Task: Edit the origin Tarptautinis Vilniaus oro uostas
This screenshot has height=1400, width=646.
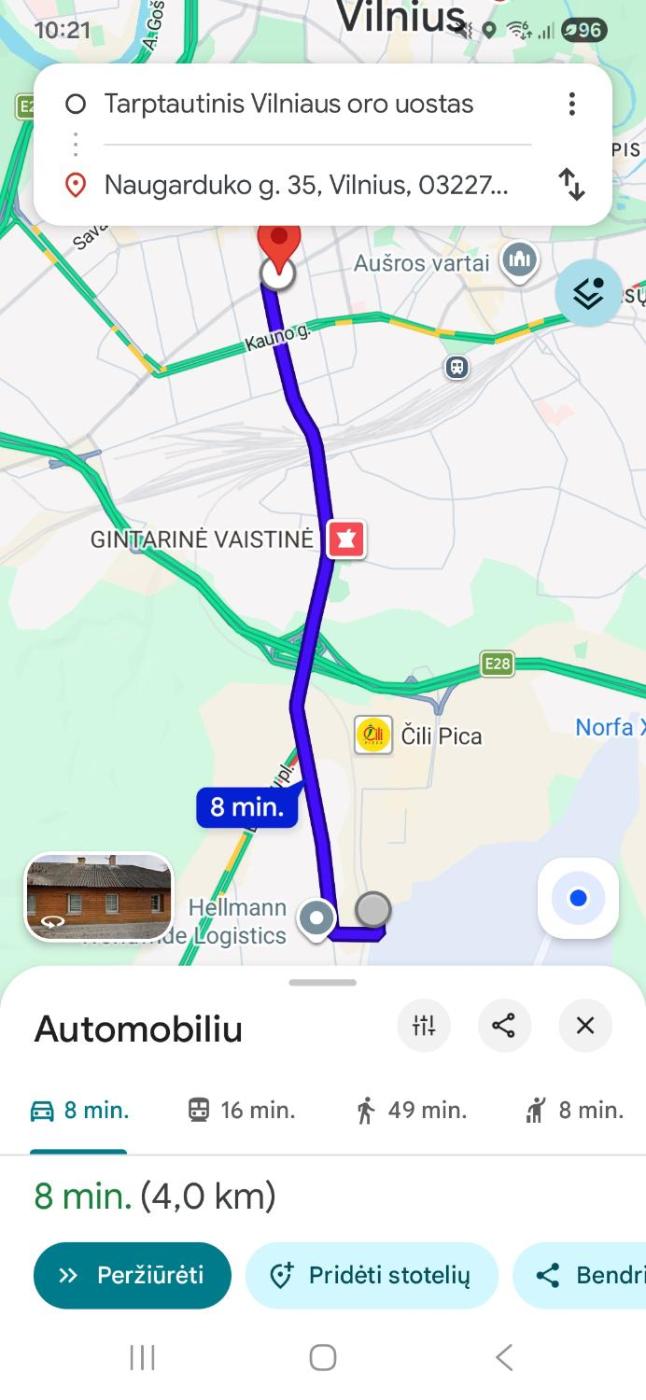Action: click(289, 104)
